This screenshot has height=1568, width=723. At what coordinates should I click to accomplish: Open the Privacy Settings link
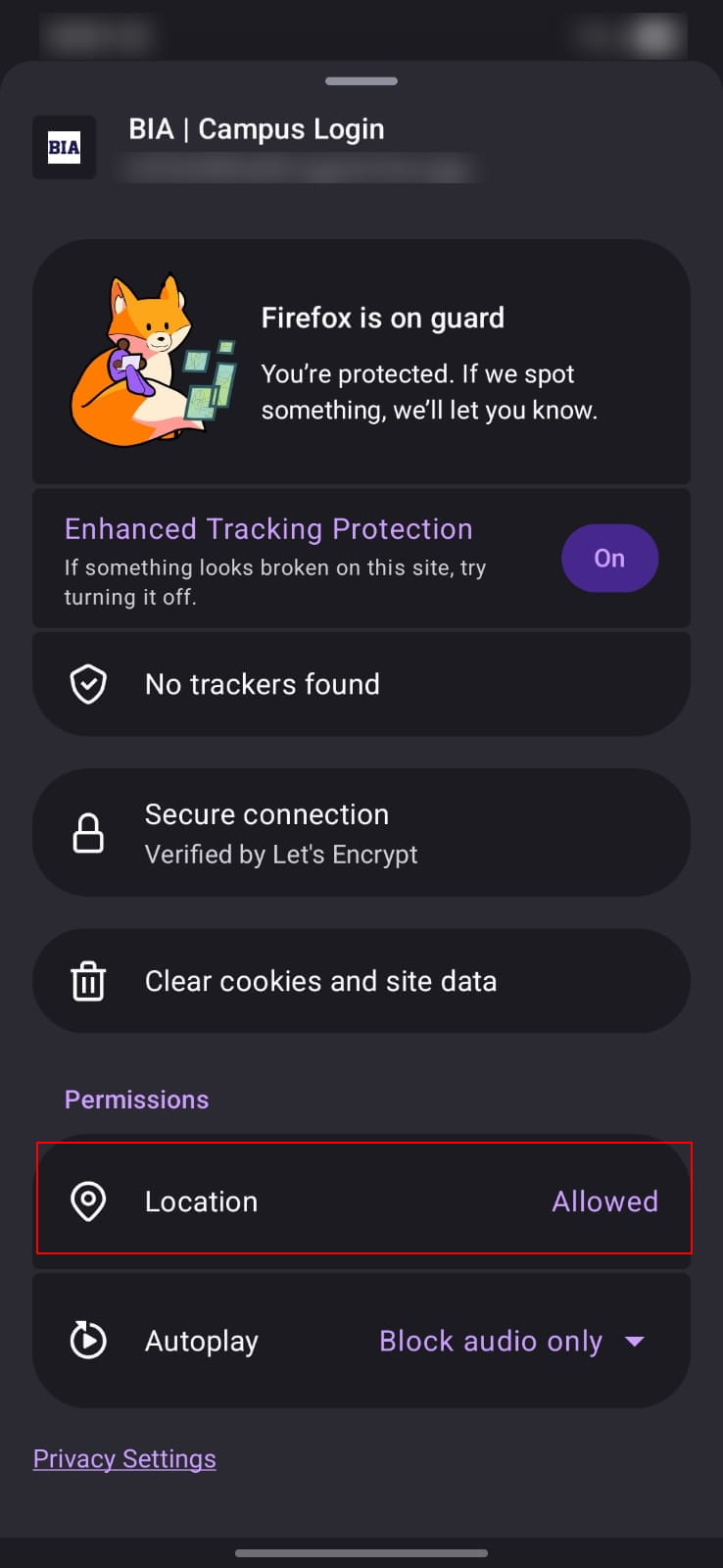click(x=124, y=1458)
